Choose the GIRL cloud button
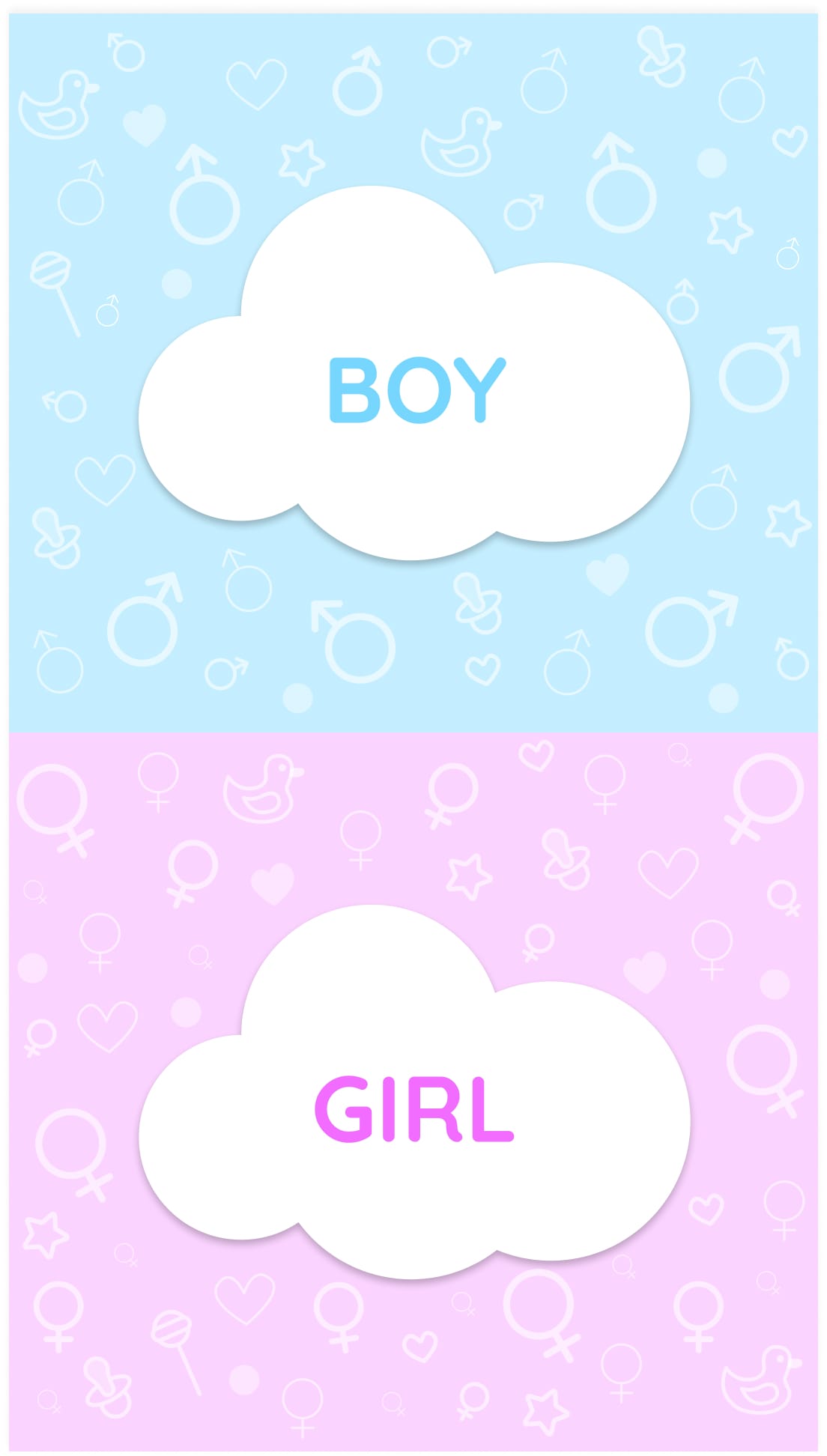Screen dimensions: 827x1456 pyautogui.click(x=414, y=1108)
